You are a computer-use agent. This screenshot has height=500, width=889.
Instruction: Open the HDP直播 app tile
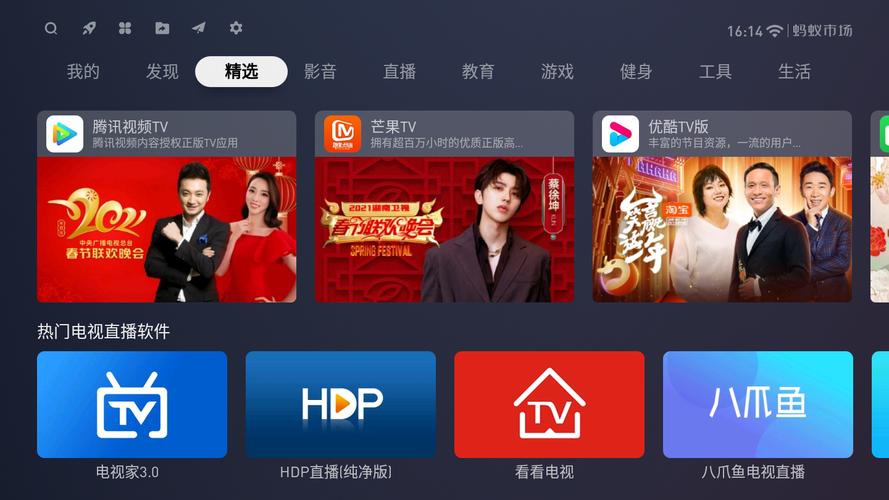point(340,405)
